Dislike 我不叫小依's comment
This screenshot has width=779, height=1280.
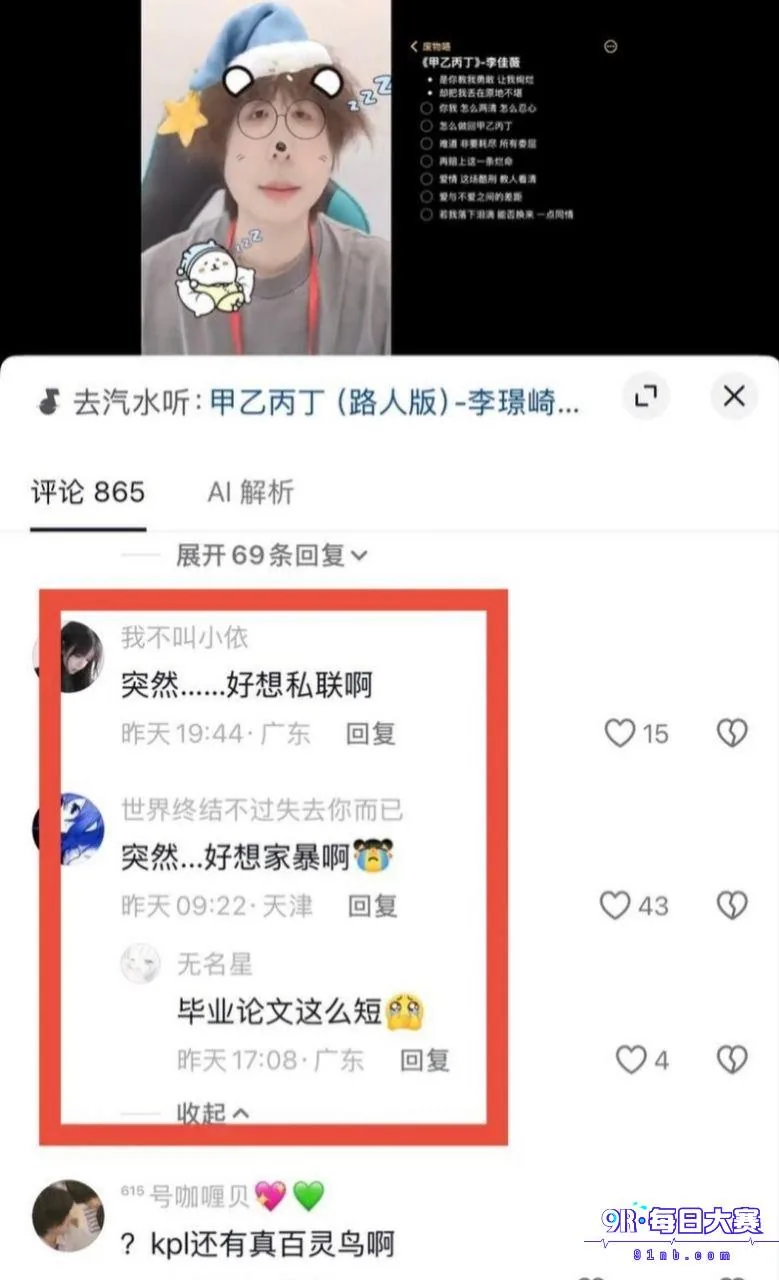click(732, 734)
